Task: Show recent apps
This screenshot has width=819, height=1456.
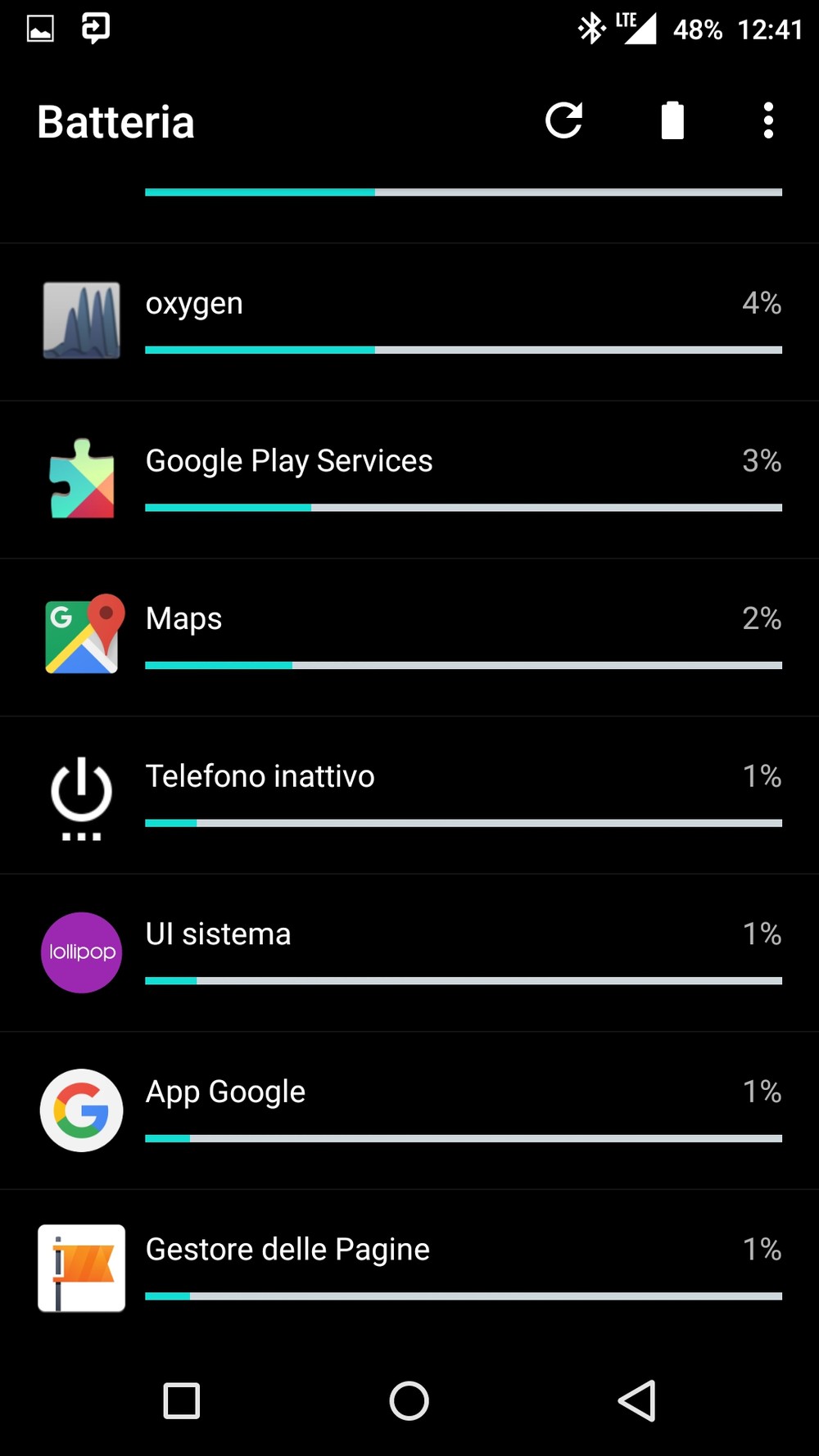Action: [x=182, y=1400]
